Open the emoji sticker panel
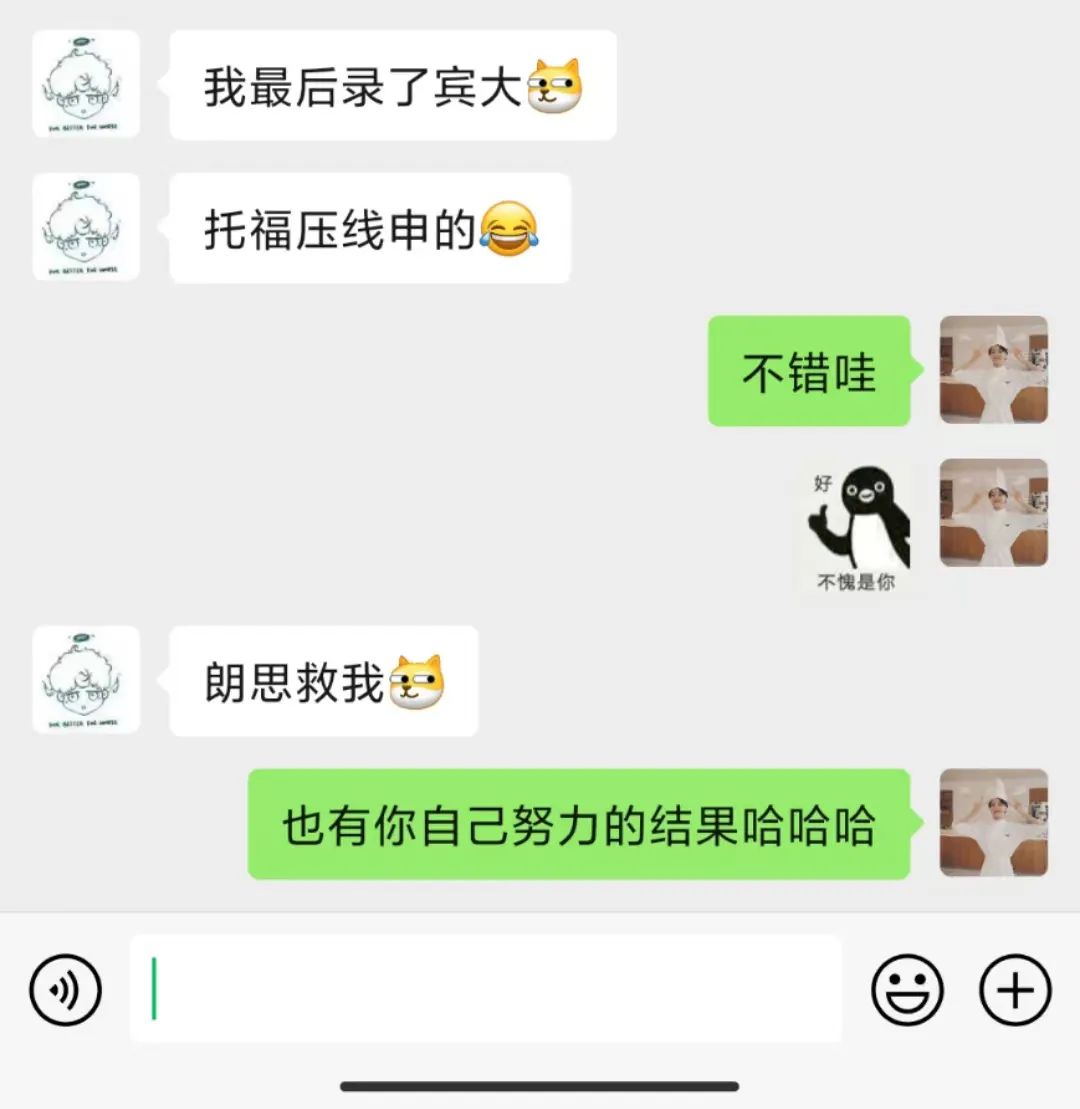The image size is (1080, 1109). [x=907, y=990]
